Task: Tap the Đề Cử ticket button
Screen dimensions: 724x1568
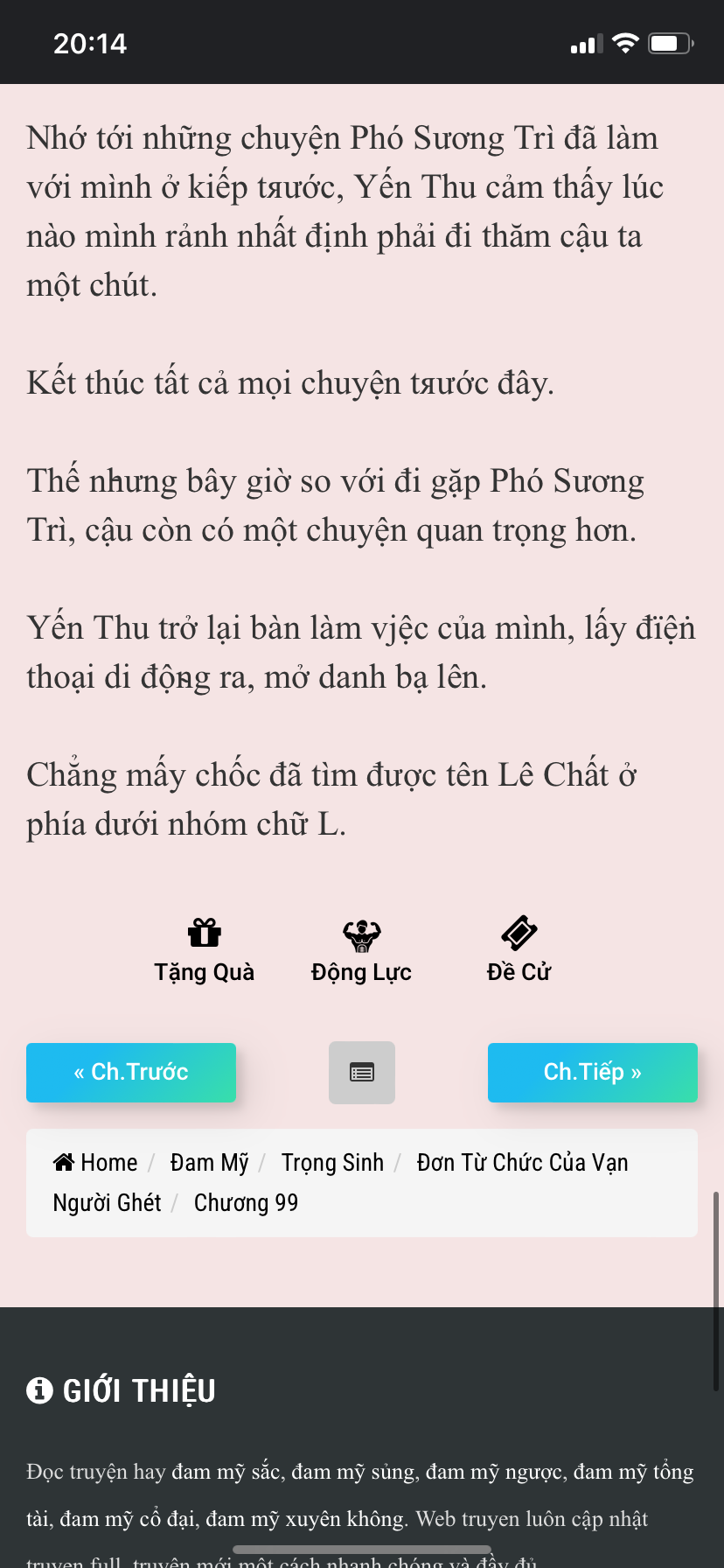Action: pos(519,951)
